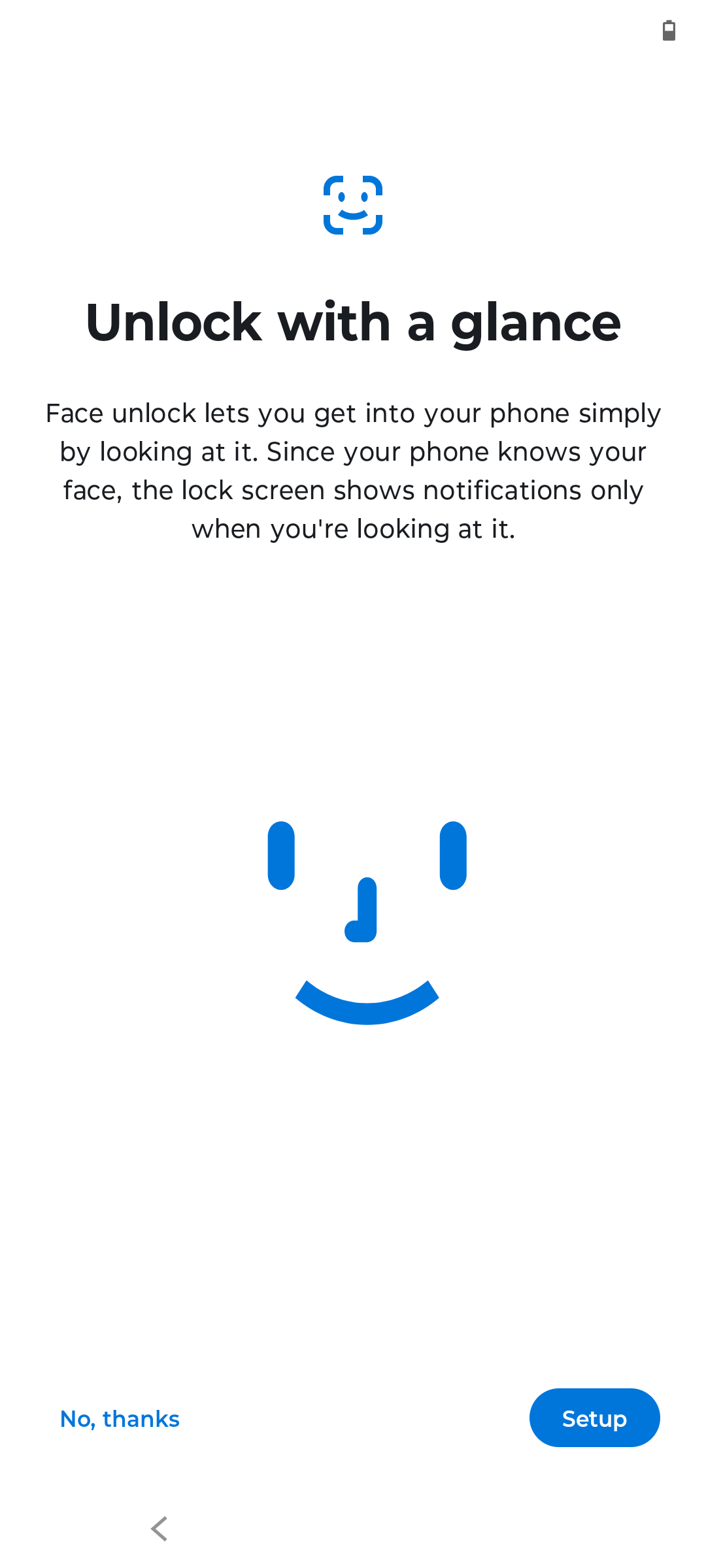Go back using the navigation arrow

coord(160,1529)
